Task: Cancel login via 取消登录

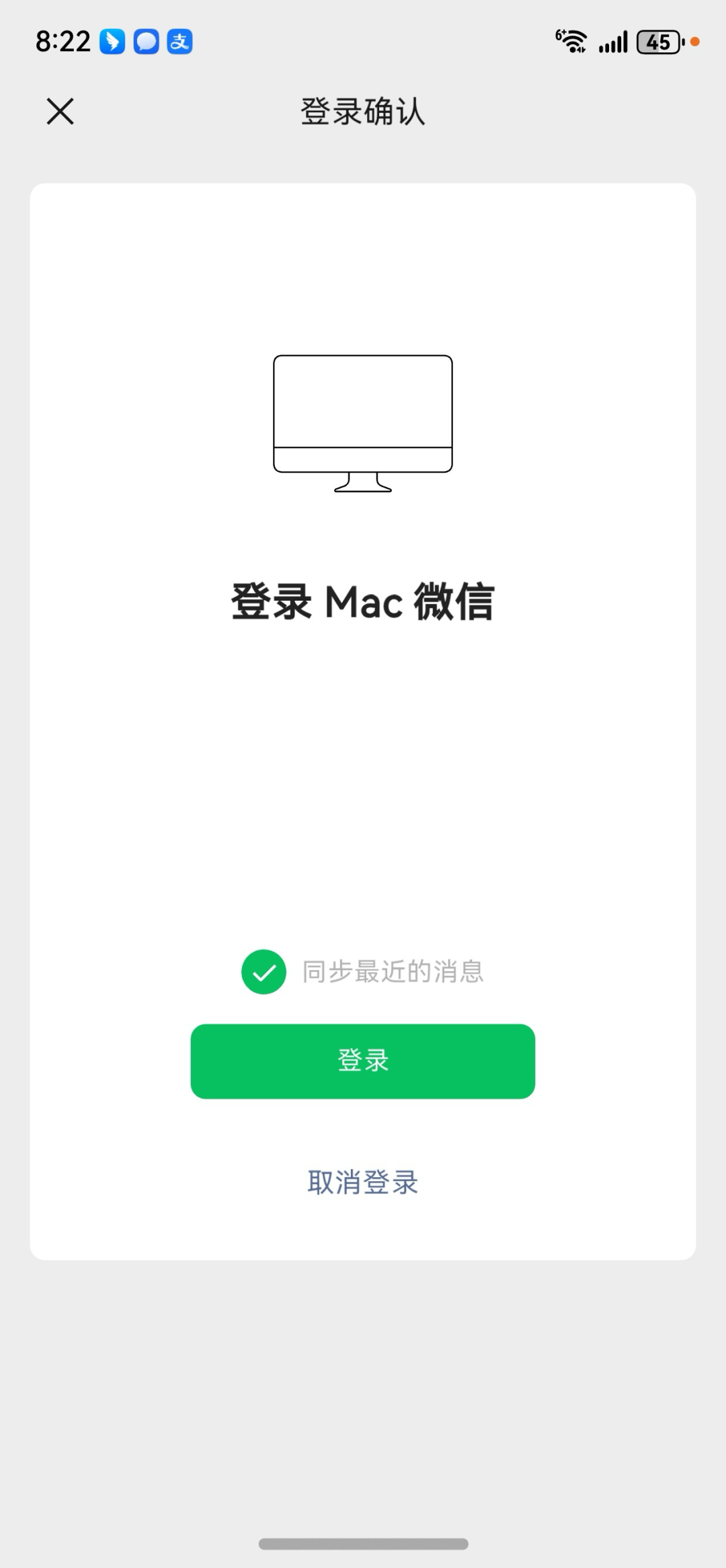Action: (x=362, y=1182)
